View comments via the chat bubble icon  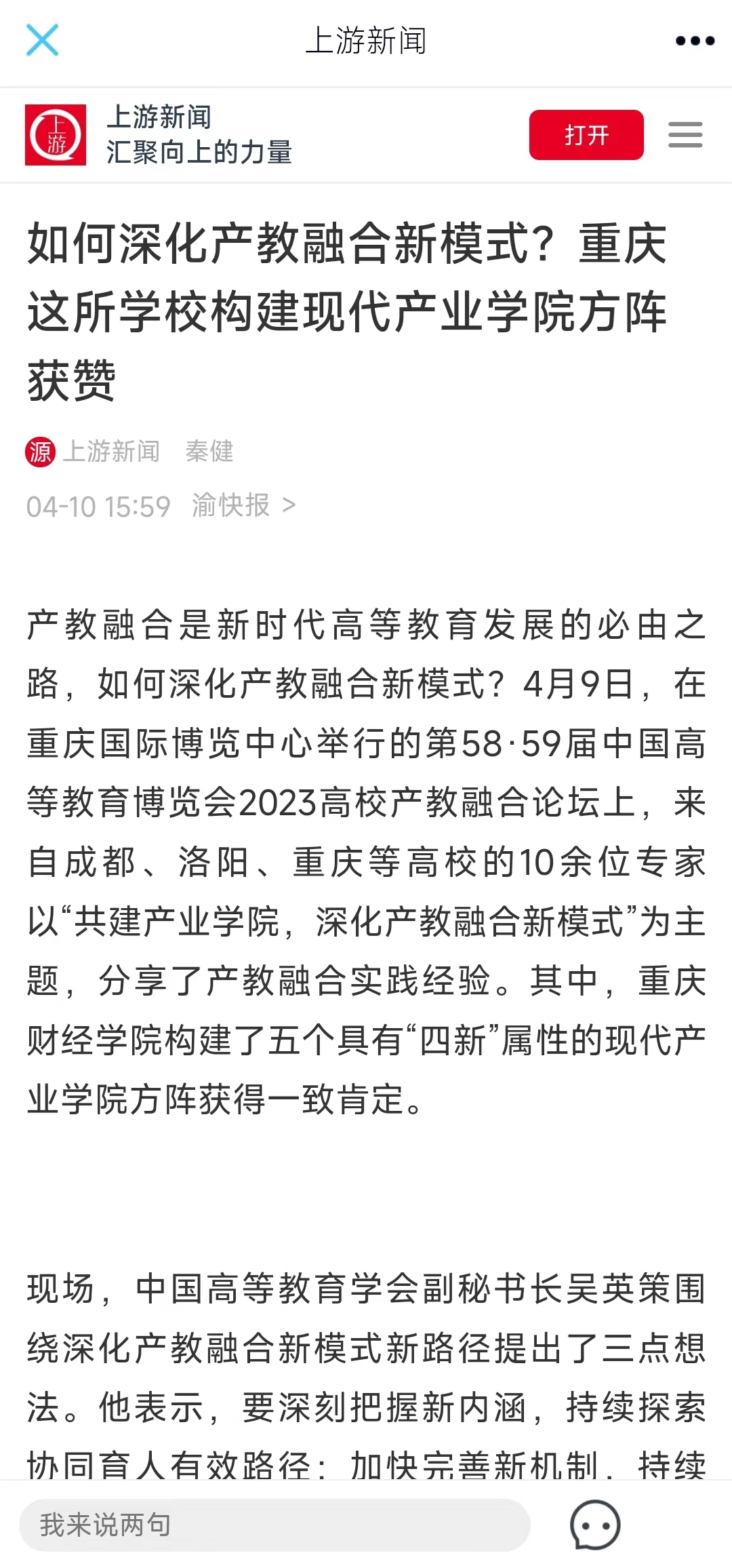tap(595, 1525)
